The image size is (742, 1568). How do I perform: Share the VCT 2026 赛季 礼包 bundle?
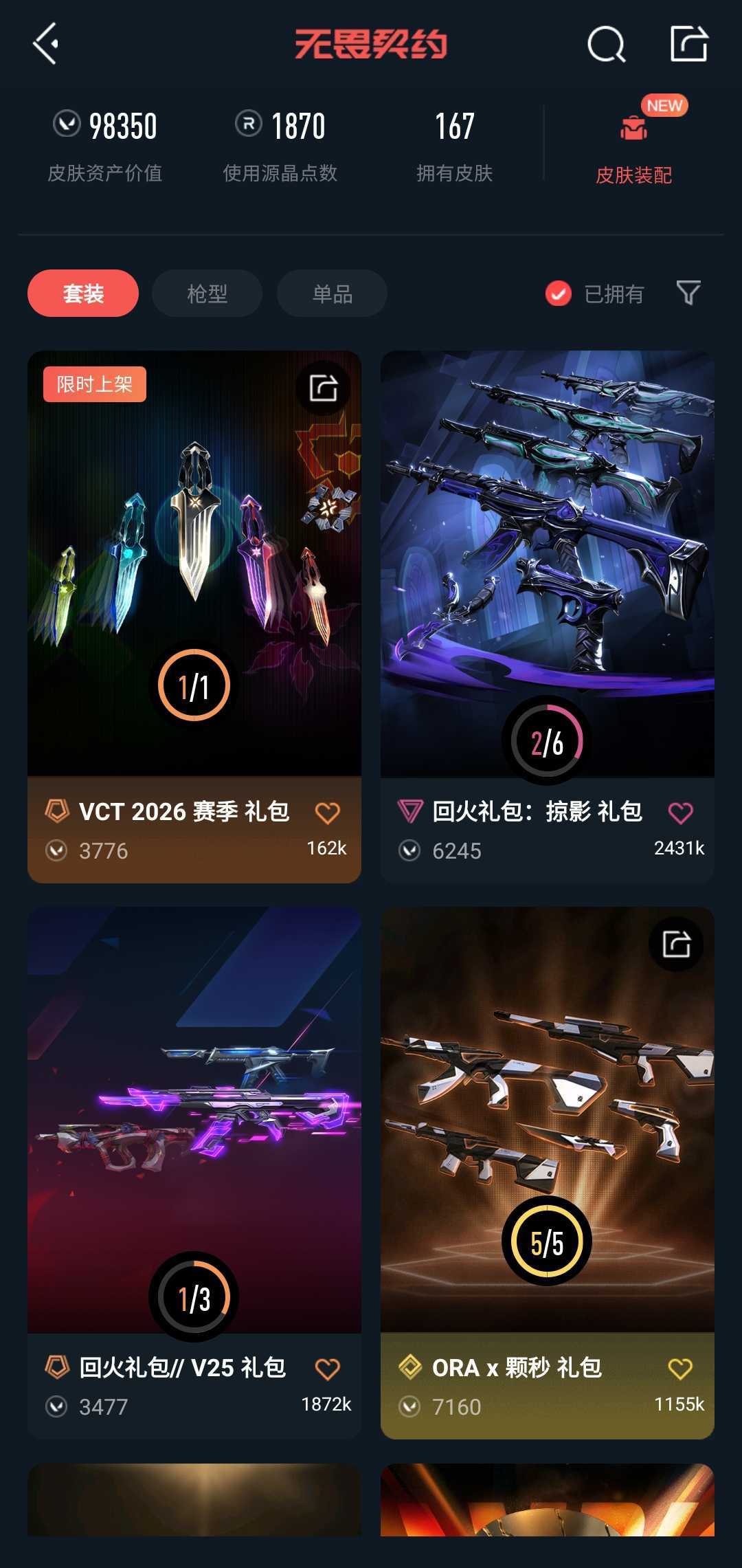(x=323, y=388)
